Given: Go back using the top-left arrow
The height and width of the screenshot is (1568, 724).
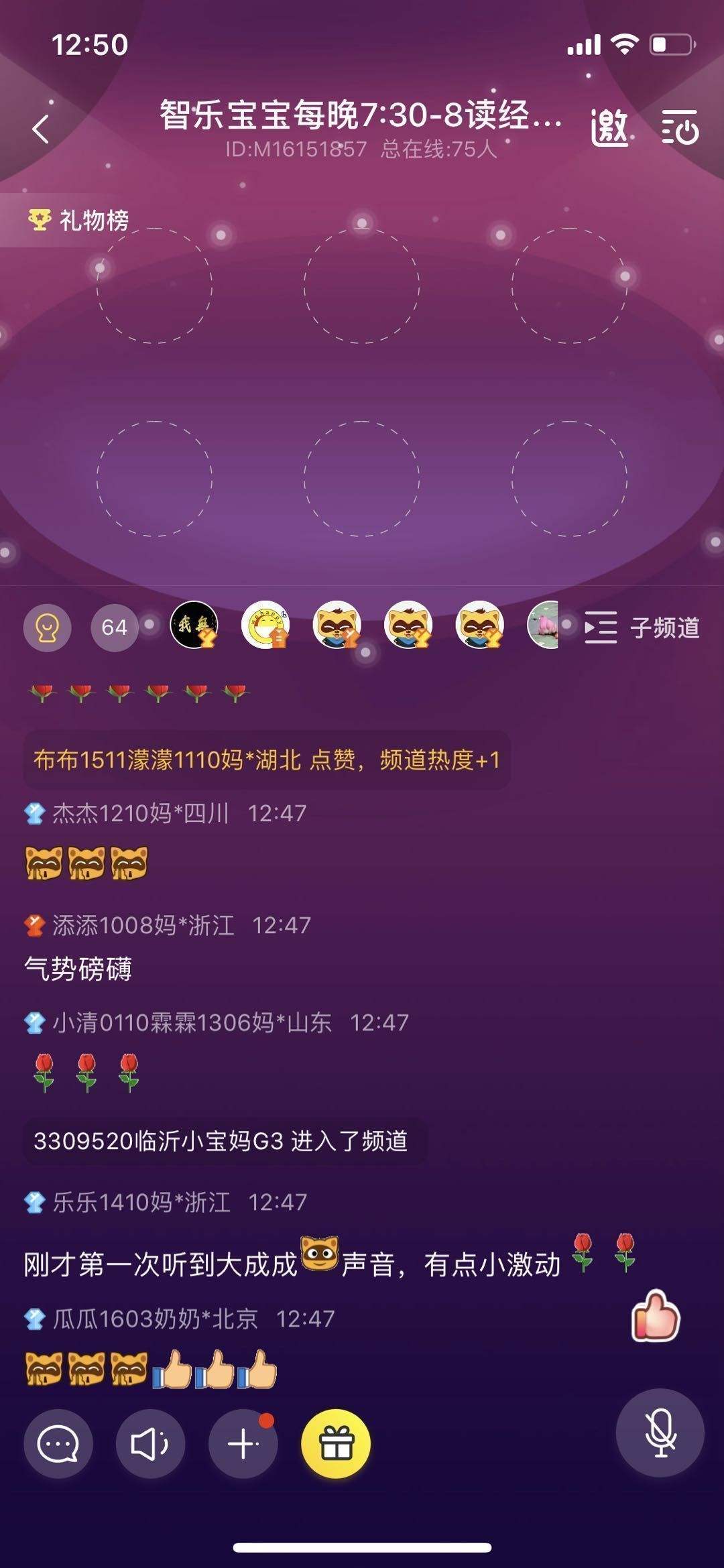Looking at the screenshot, I should [x=41, y=129].
